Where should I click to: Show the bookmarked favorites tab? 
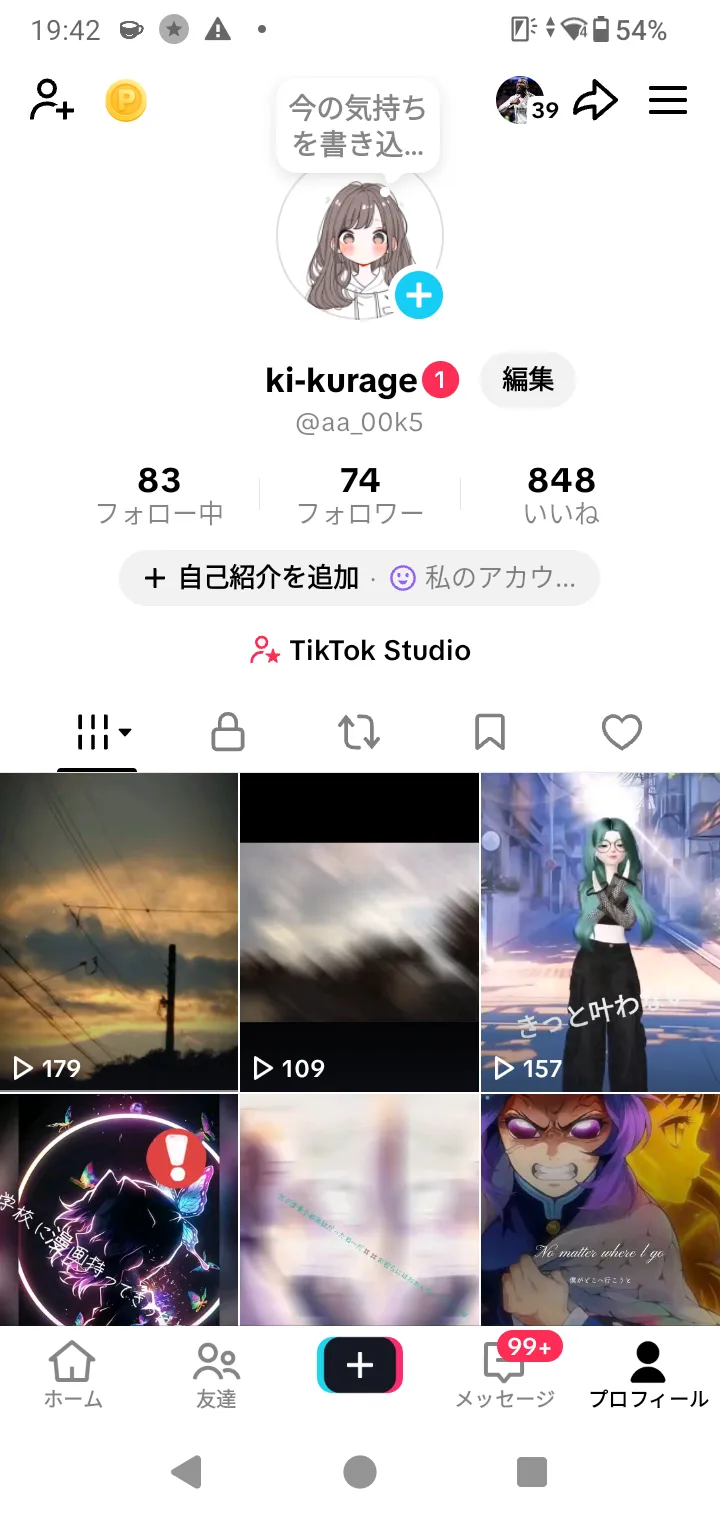coord(489,733)
